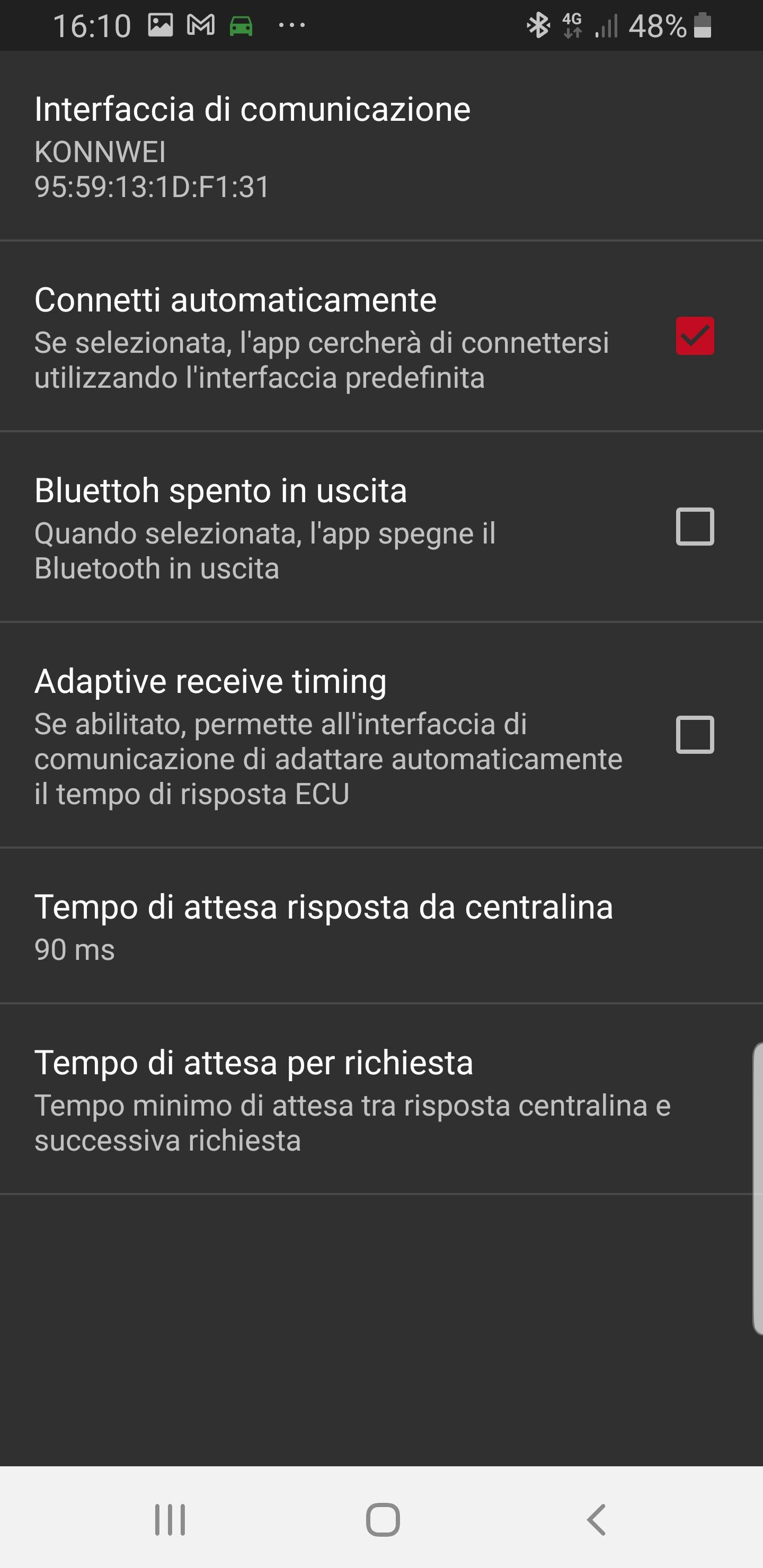763x1568 pixels.
Task: Uncheck Connetti automaticamente checkbox
Action: 694,336
